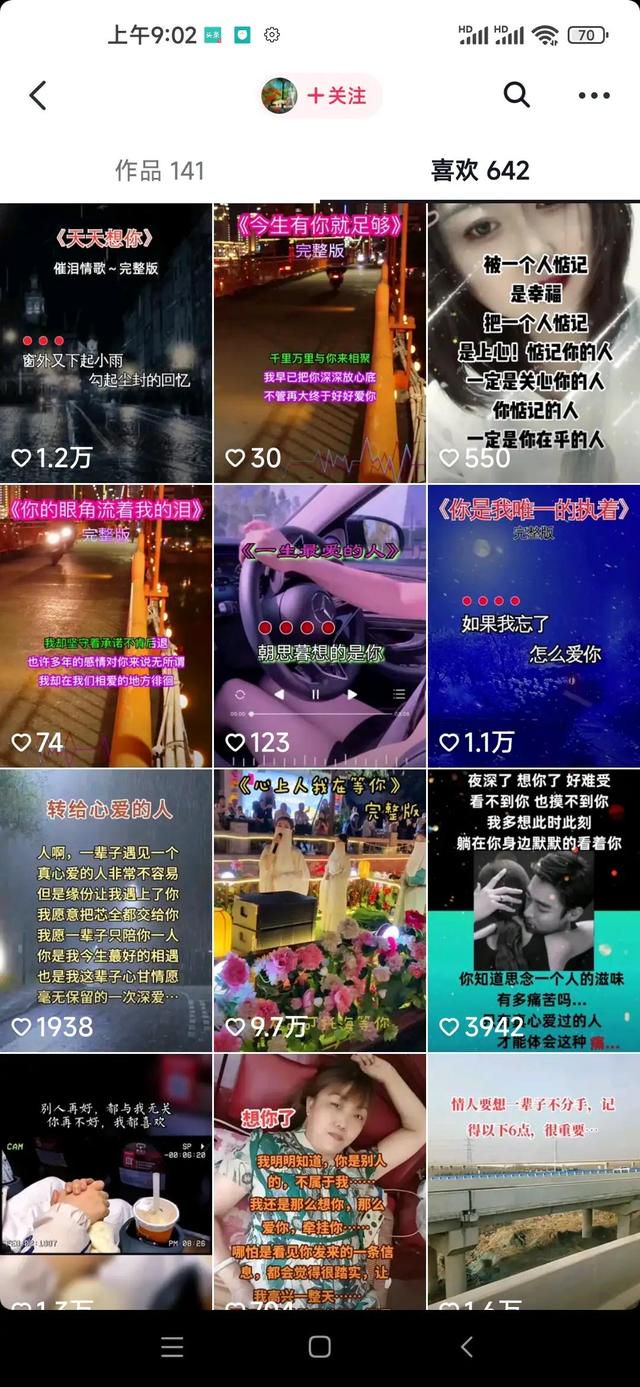
Task: Go to the system home screen
Action: tap(320, 1346)
